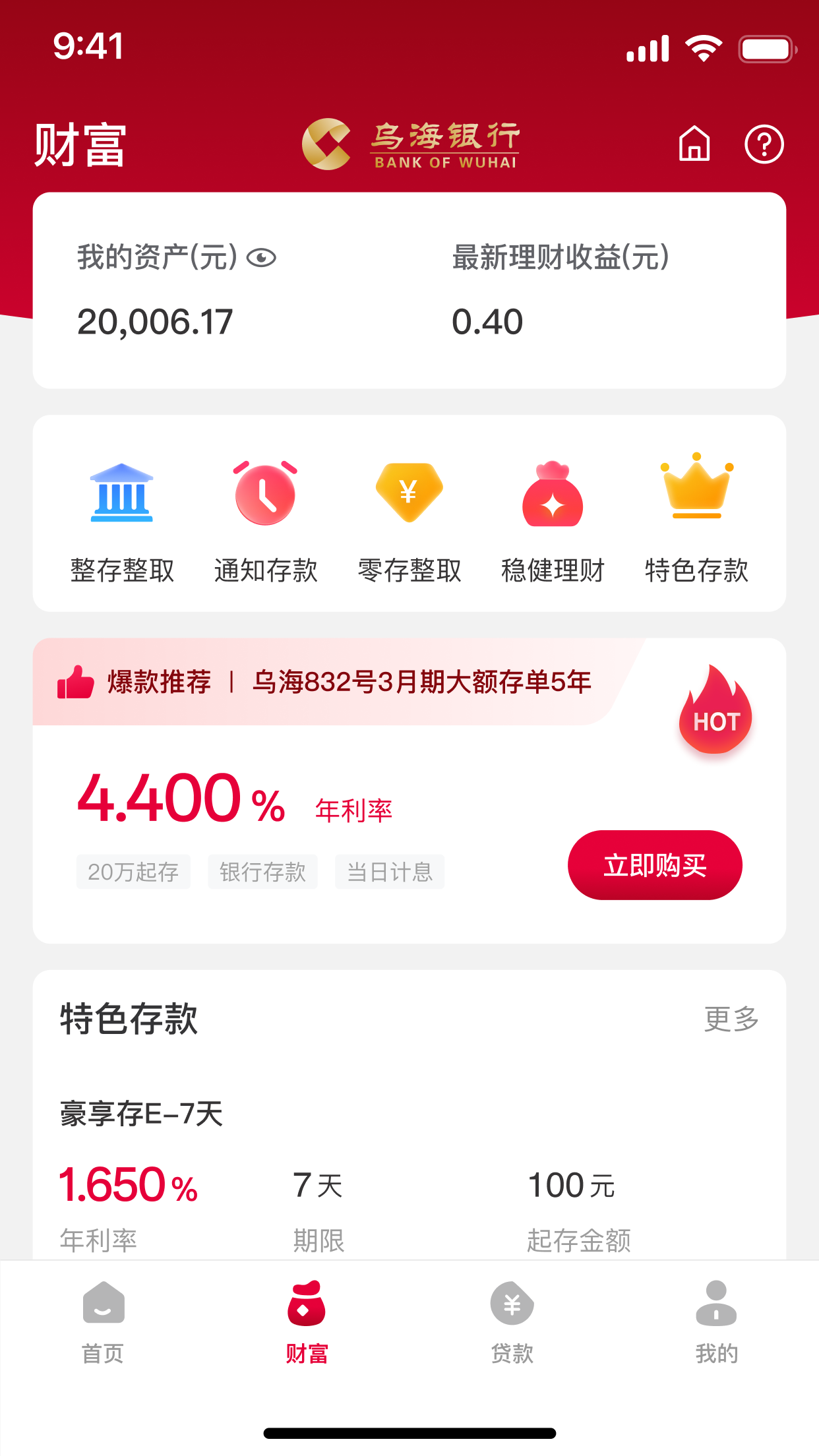Tap 立即购买 to buy the 4.400% product

[655, 864]
